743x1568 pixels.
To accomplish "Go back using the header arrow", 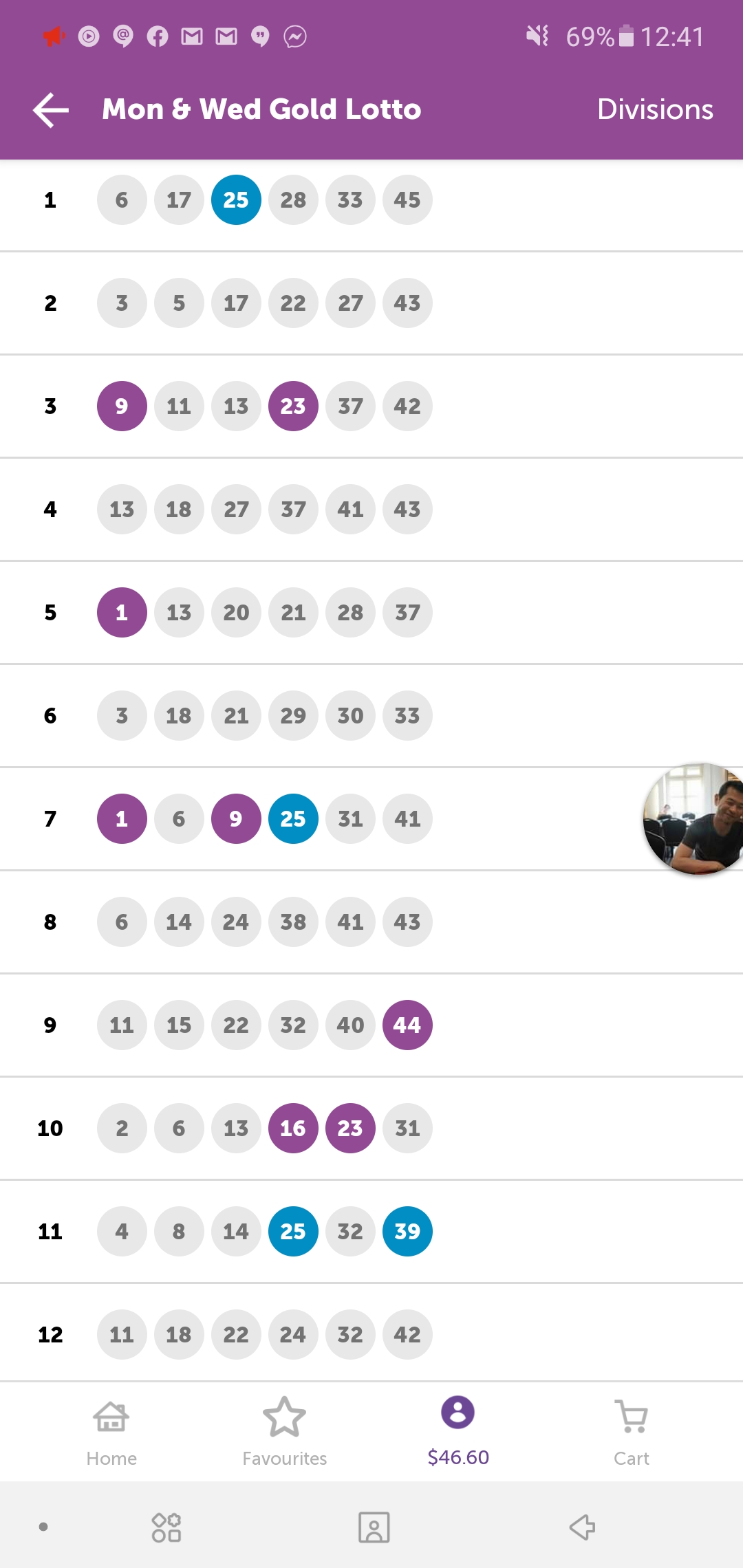I will [x=51, y=110].
